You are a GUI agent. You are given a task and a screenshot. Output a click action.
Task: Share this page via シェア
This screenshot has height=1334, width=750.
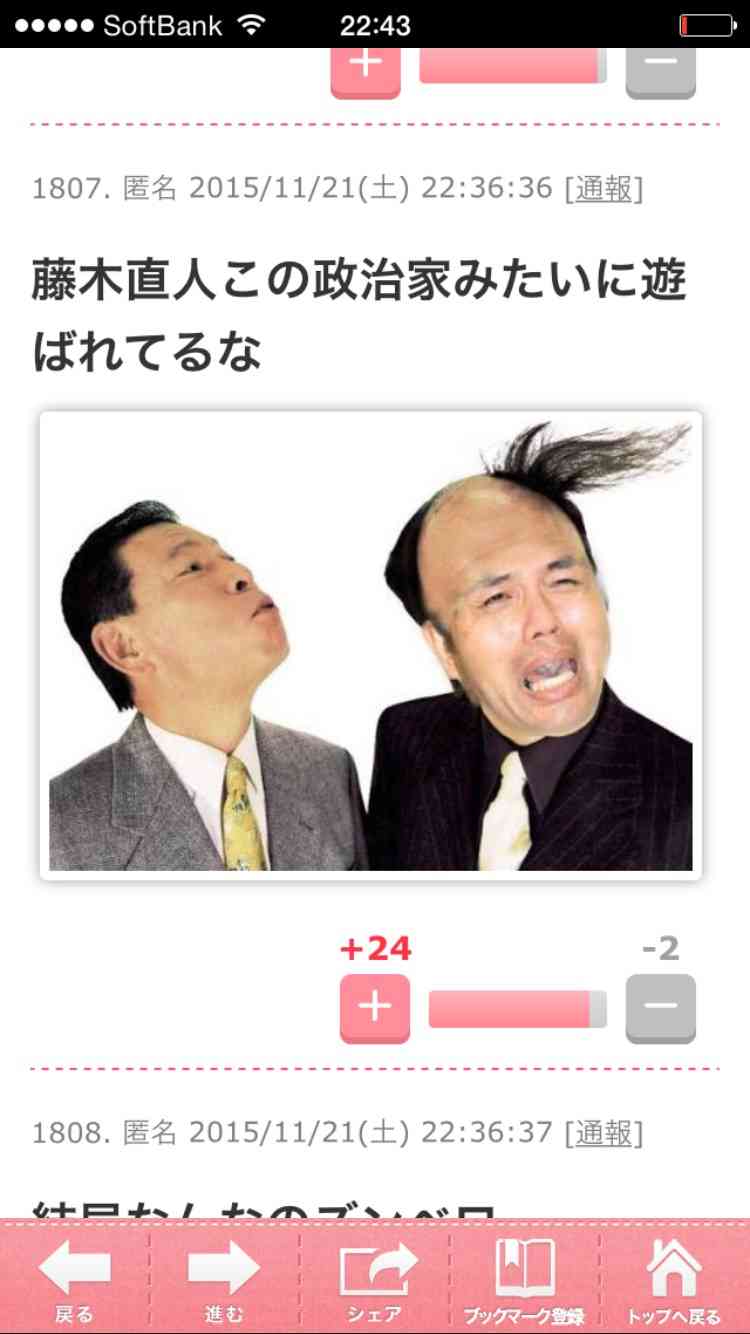coord(375,1280)
